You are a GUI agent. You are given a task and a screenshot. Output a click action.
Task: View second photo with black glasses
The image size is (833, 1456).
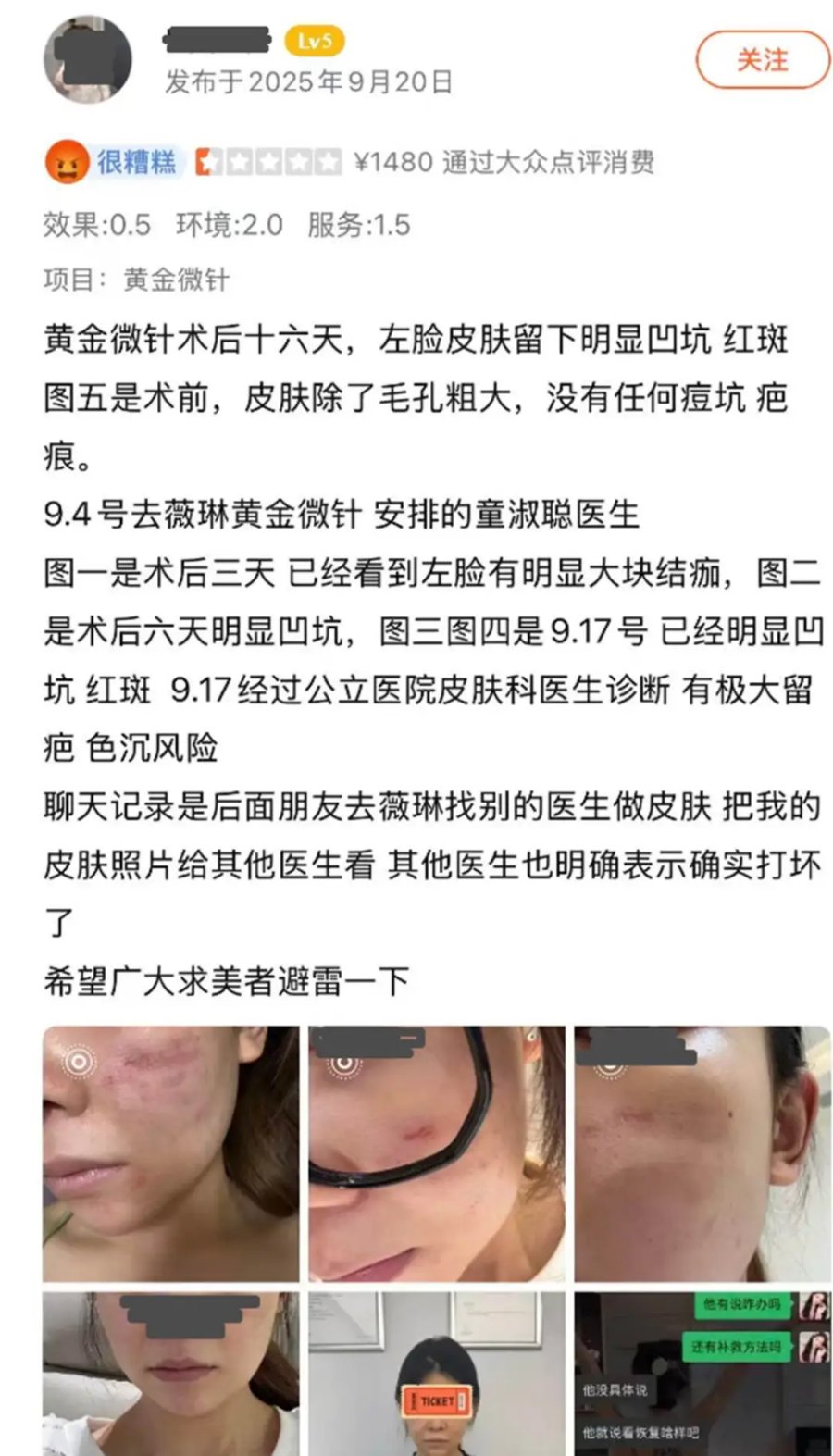point(436,1152)
